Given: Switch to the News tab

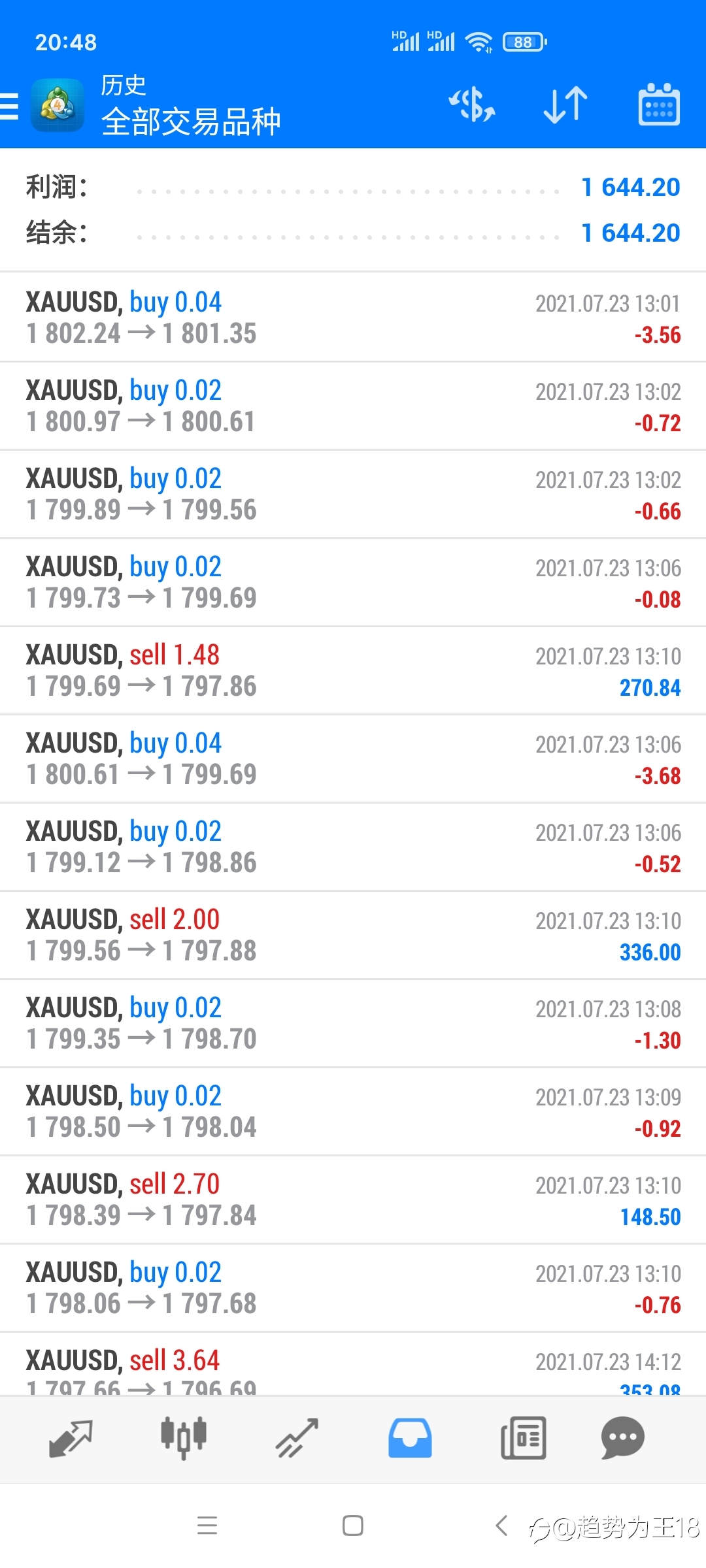Looking at the screenshot, I should (x=523, y=1439).
